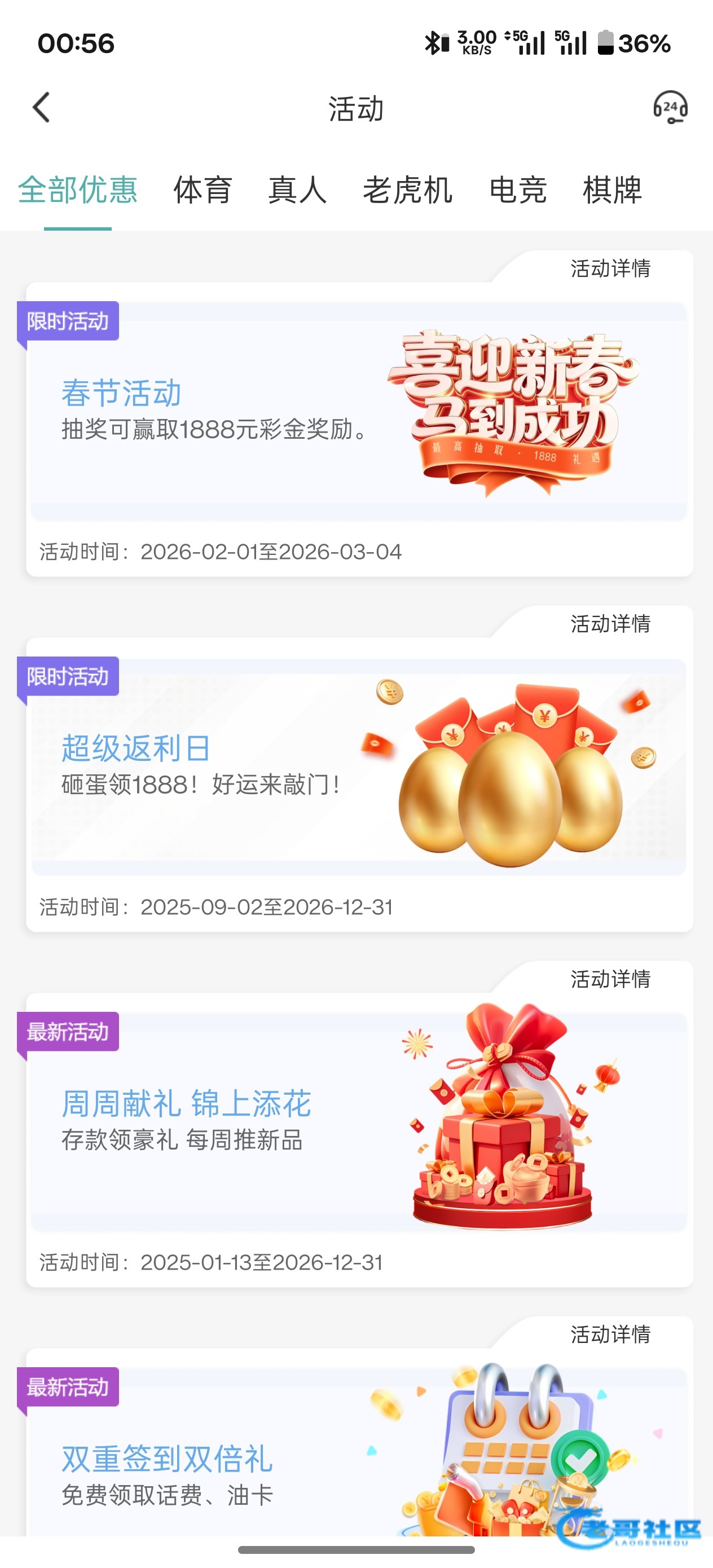Tap 活动详情 above 周周献礼 锦上添花
The width and height of the screenshot is (713, 1568).
(610, 979)
